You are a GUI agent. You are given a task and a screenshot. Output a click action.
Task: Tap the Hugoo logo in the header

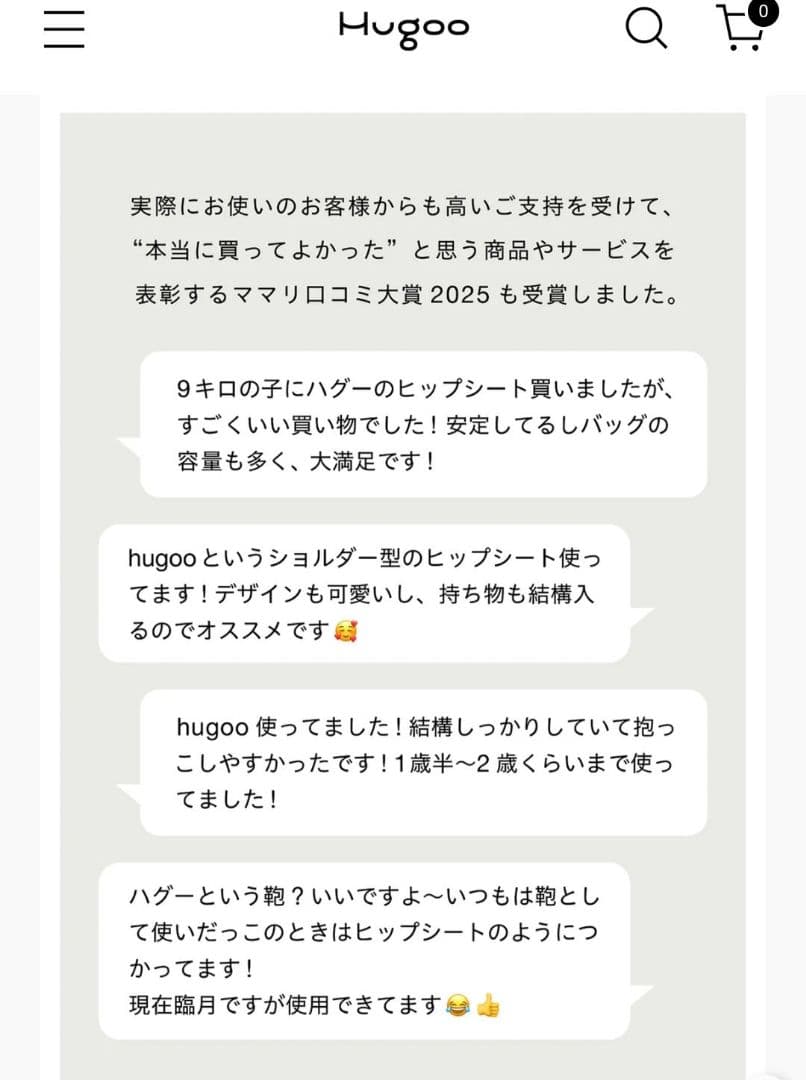click(403, 27)
